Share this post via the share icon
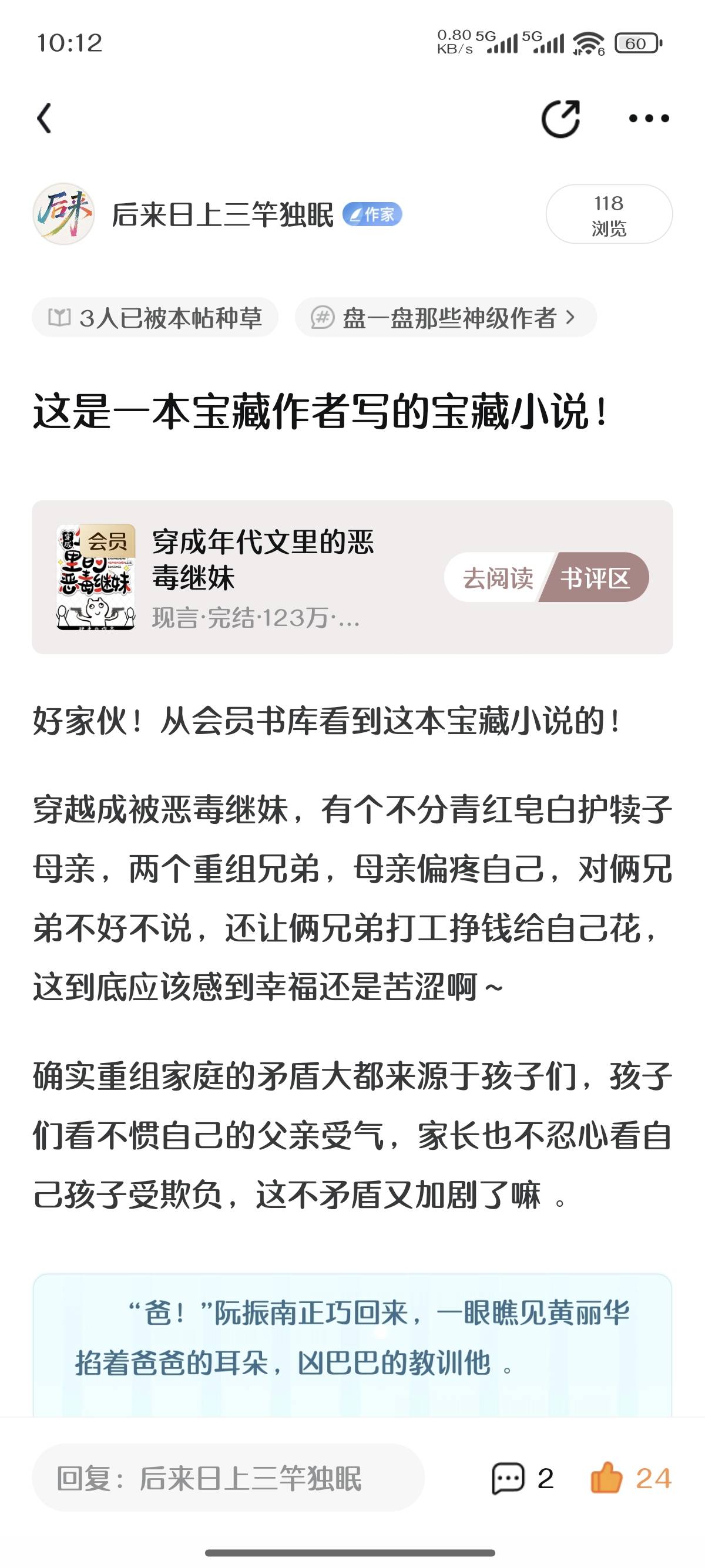 tap(560, 118)
